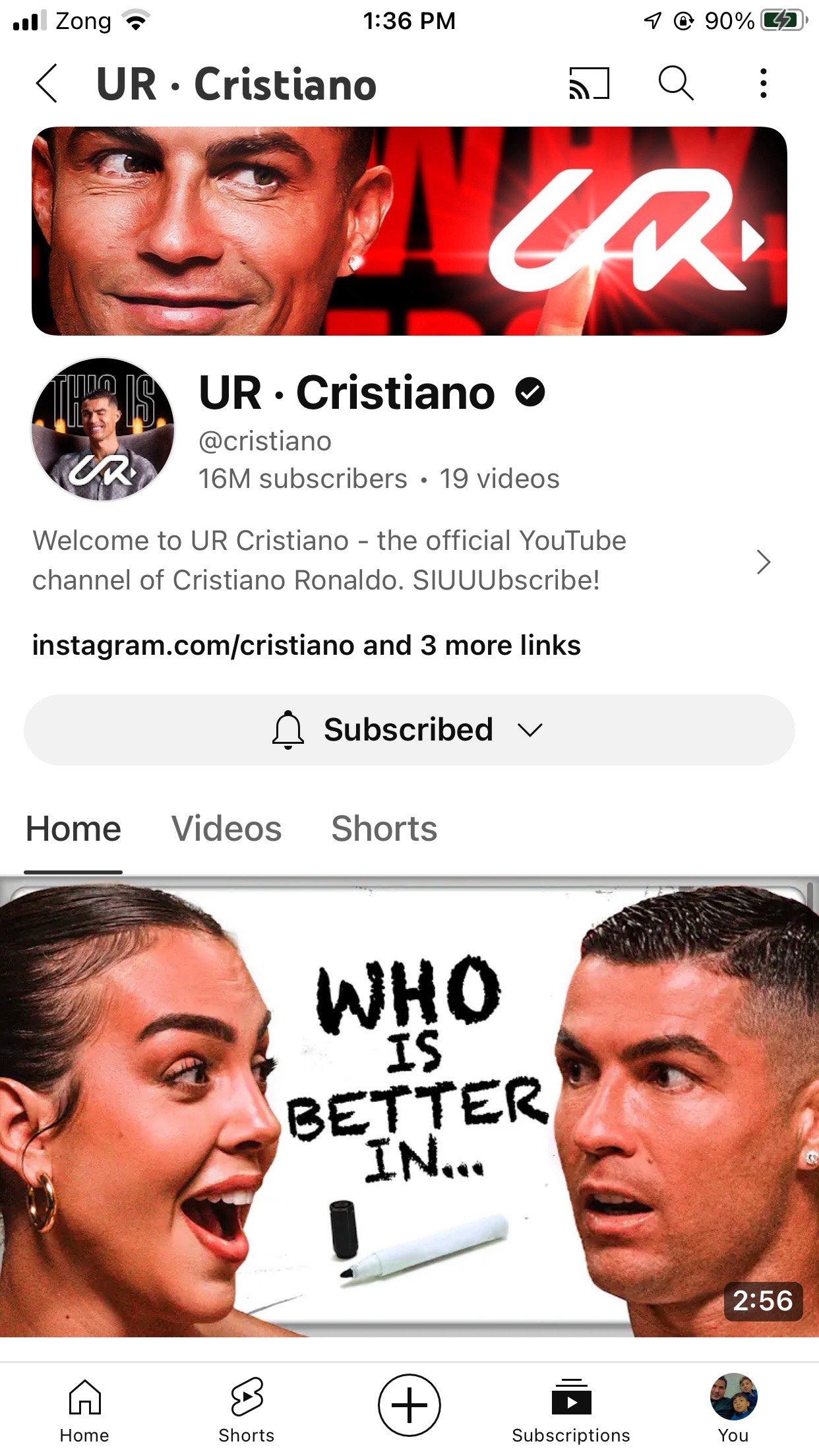The height and width of the screenshot is (1456, 819).
Task: Expand the channel description chevron
Action: (x=763, y=562)
